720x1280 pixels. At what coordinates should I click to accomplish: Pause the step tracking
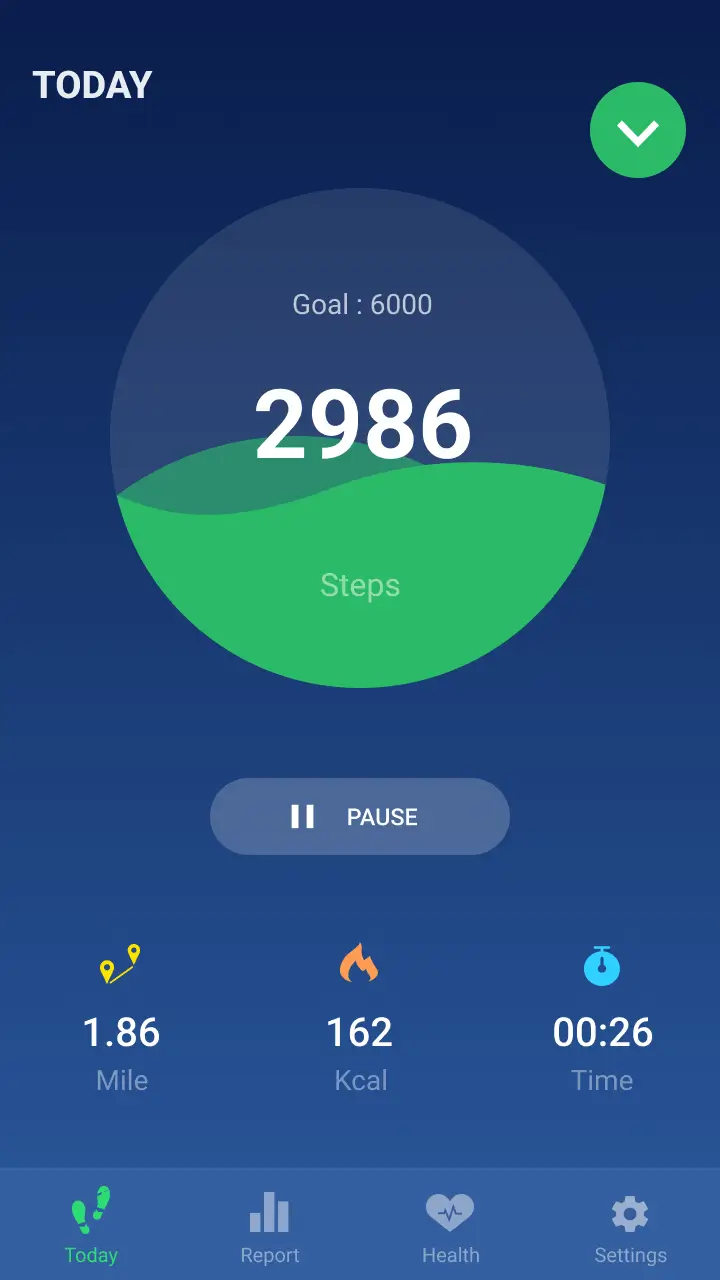pyautogui.click(x=359, y=816)
